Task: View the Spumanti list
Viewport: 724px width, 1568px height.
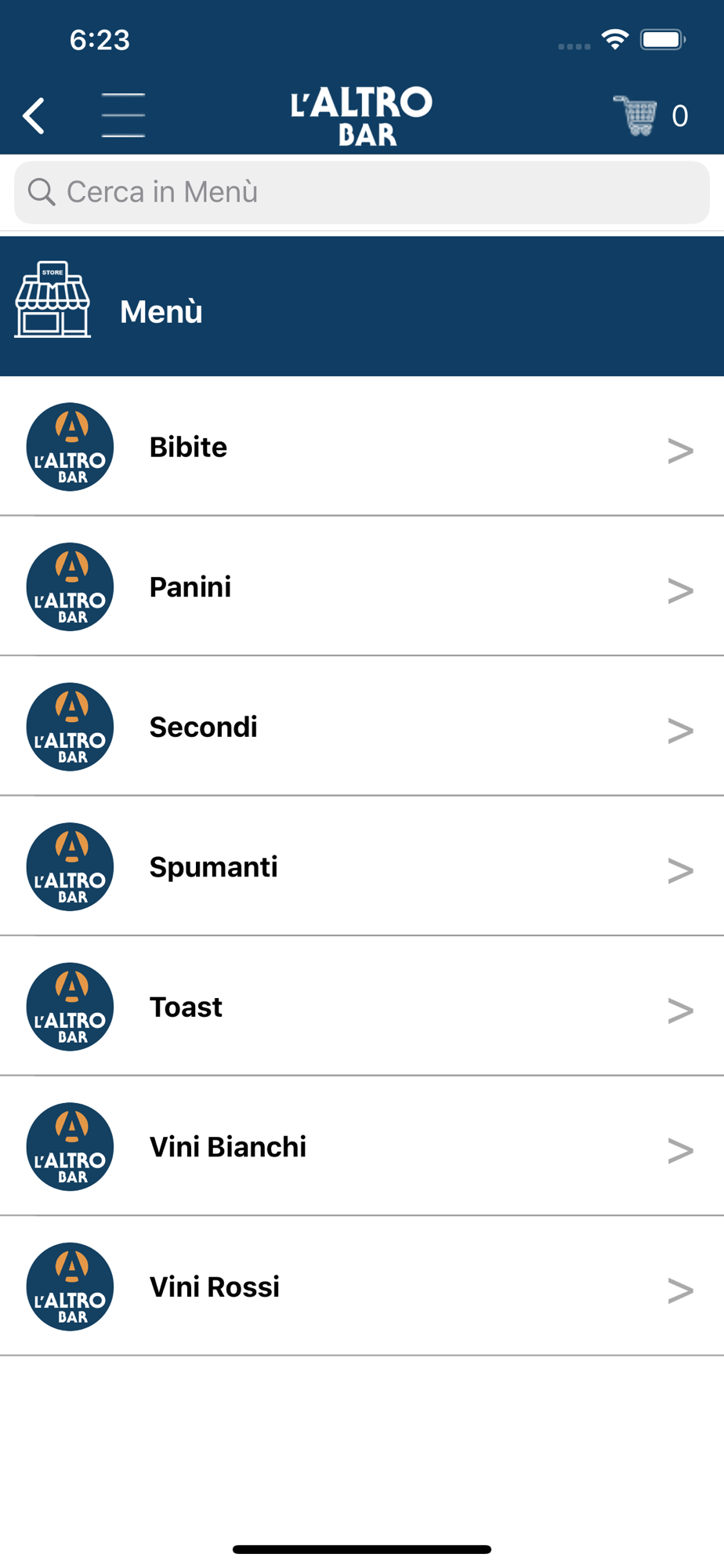Action: [x=362, y=867]
